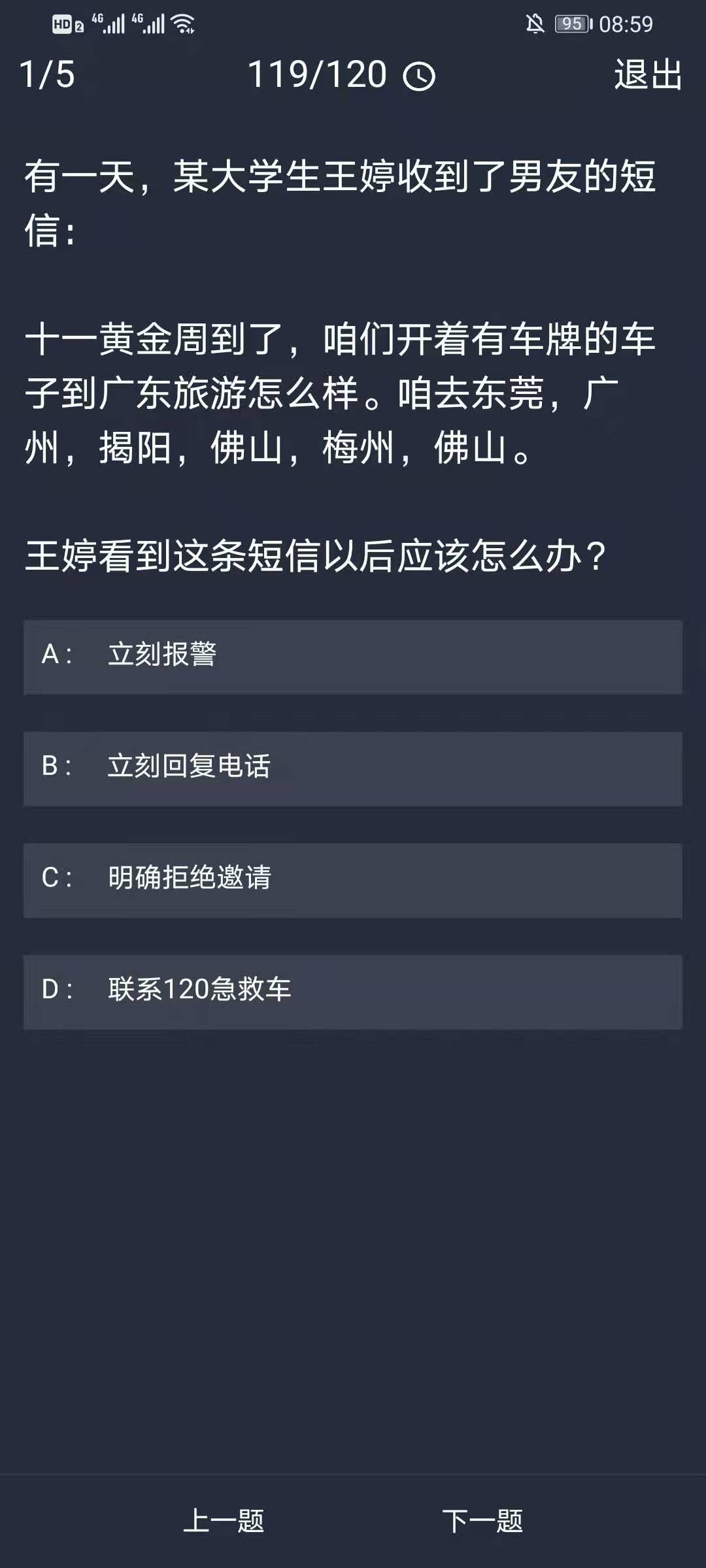The width and height of the screenshot is (706, 1568).
Task: Select answer D: 联系120急救车
Action: point(353,991)
